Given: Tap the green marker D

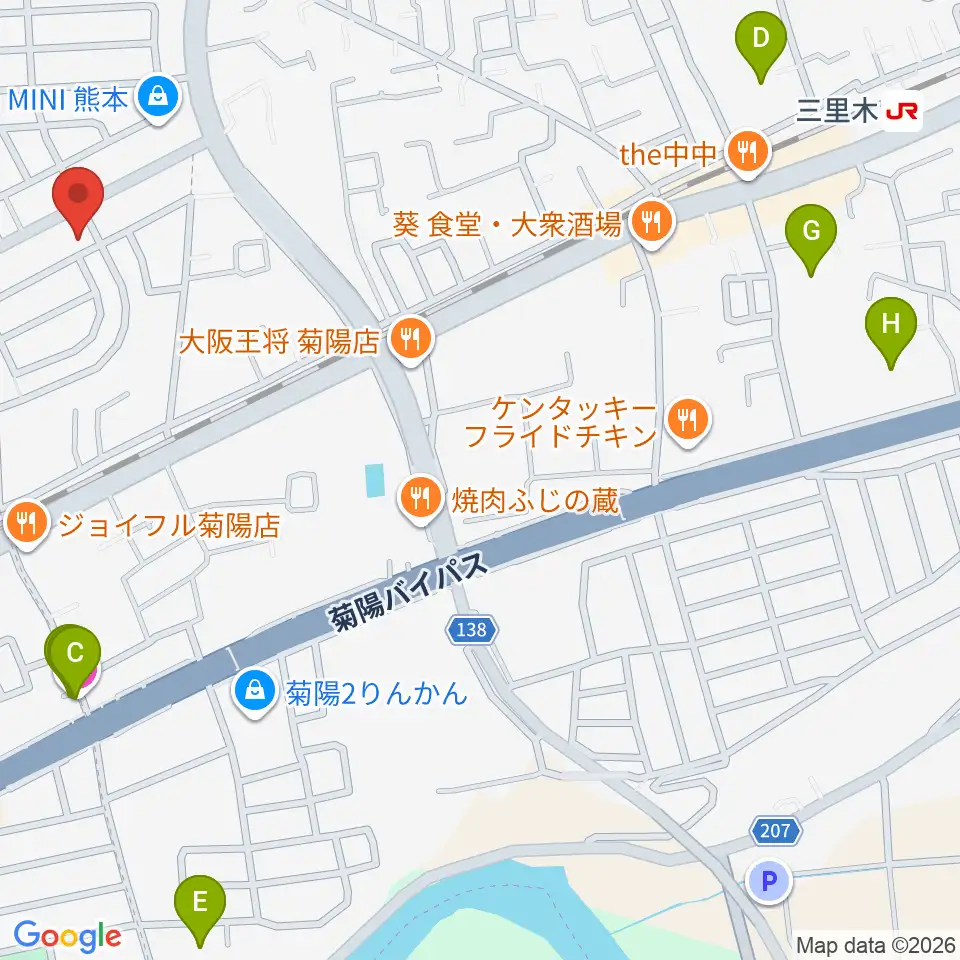Looking at the screenshot, I should (760, 47).
